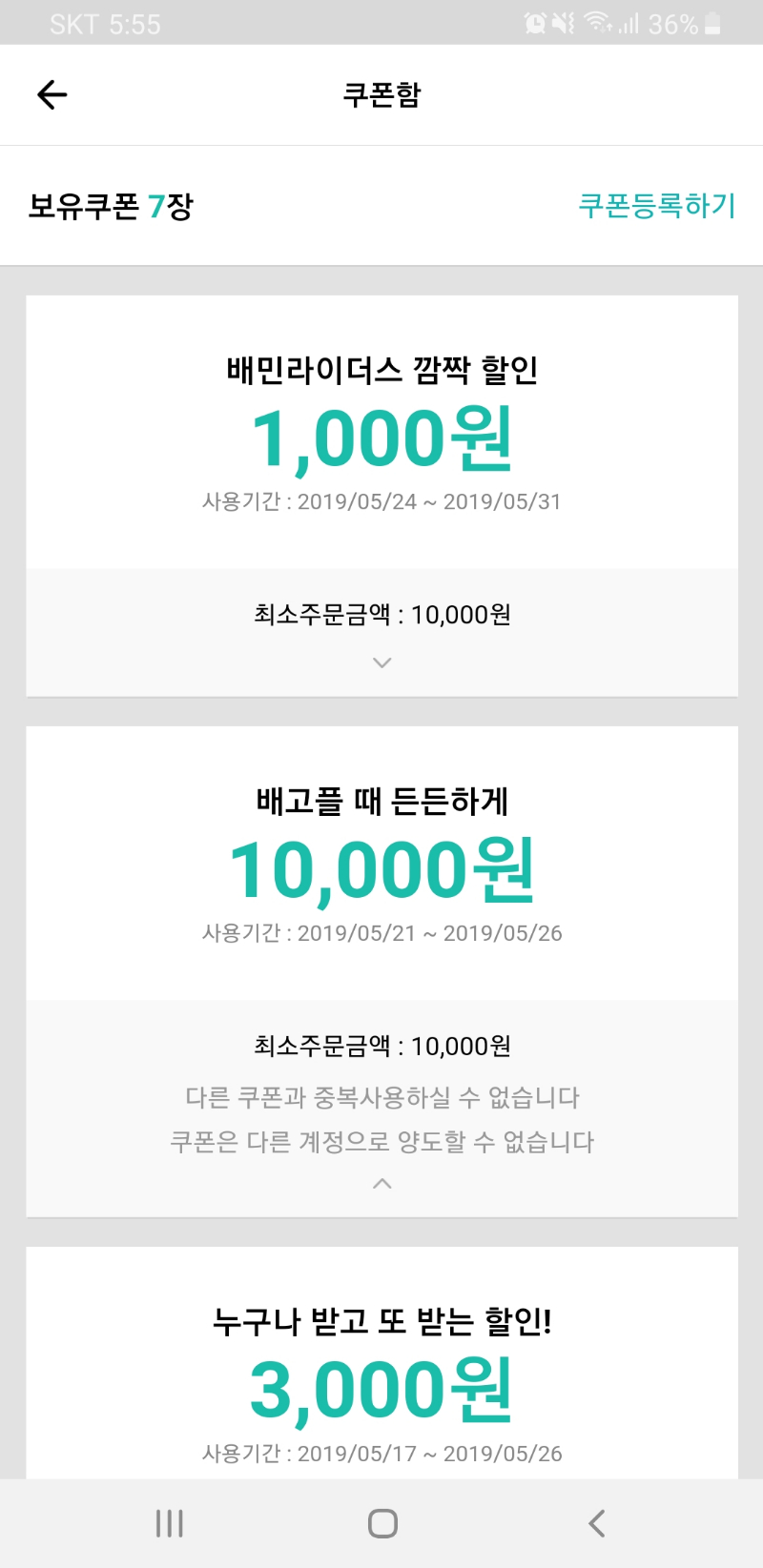Go back using the top-left arrow
This screenshot has height=1568, width=763.
(52, 94)
